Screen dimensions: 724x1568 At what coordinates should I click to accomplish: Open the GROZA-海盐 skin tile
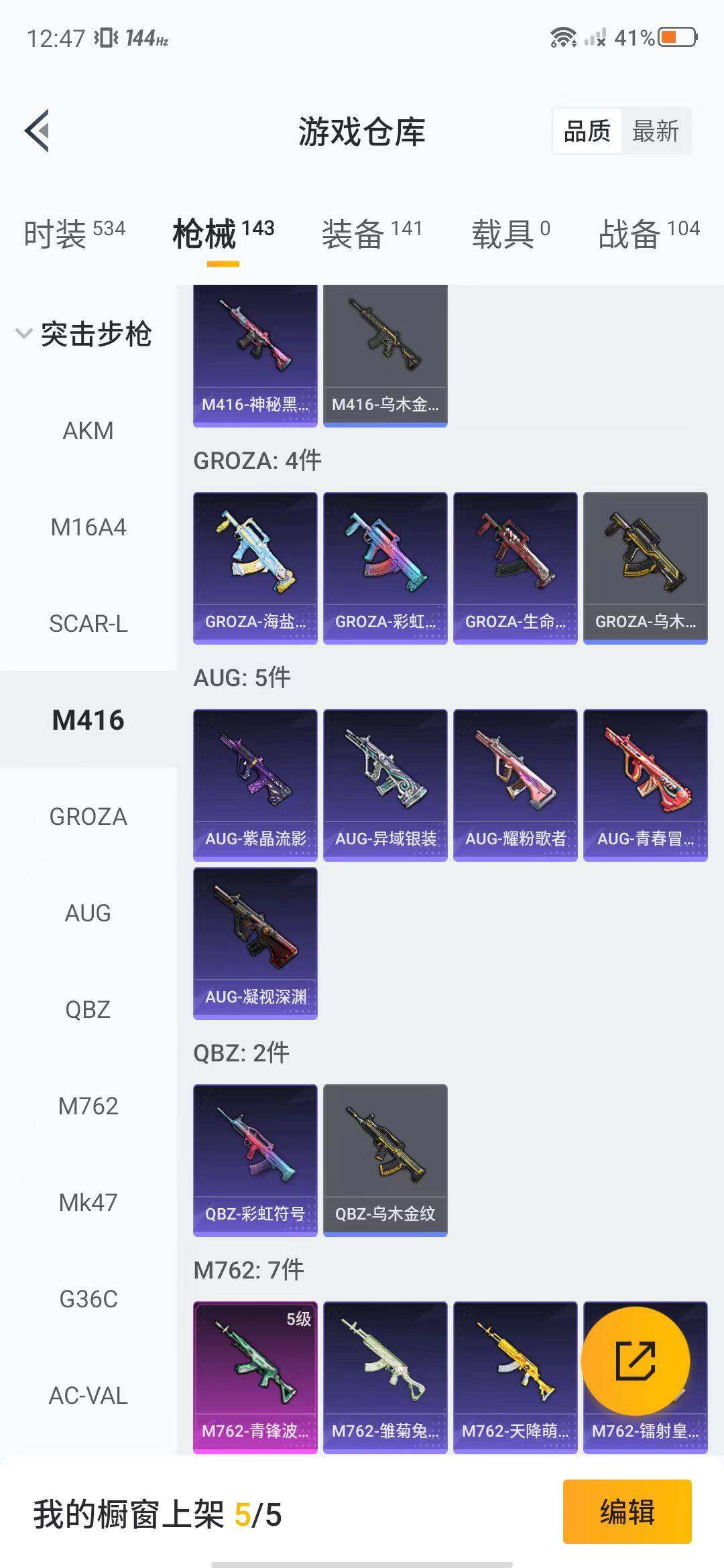[x=255, y=568]
